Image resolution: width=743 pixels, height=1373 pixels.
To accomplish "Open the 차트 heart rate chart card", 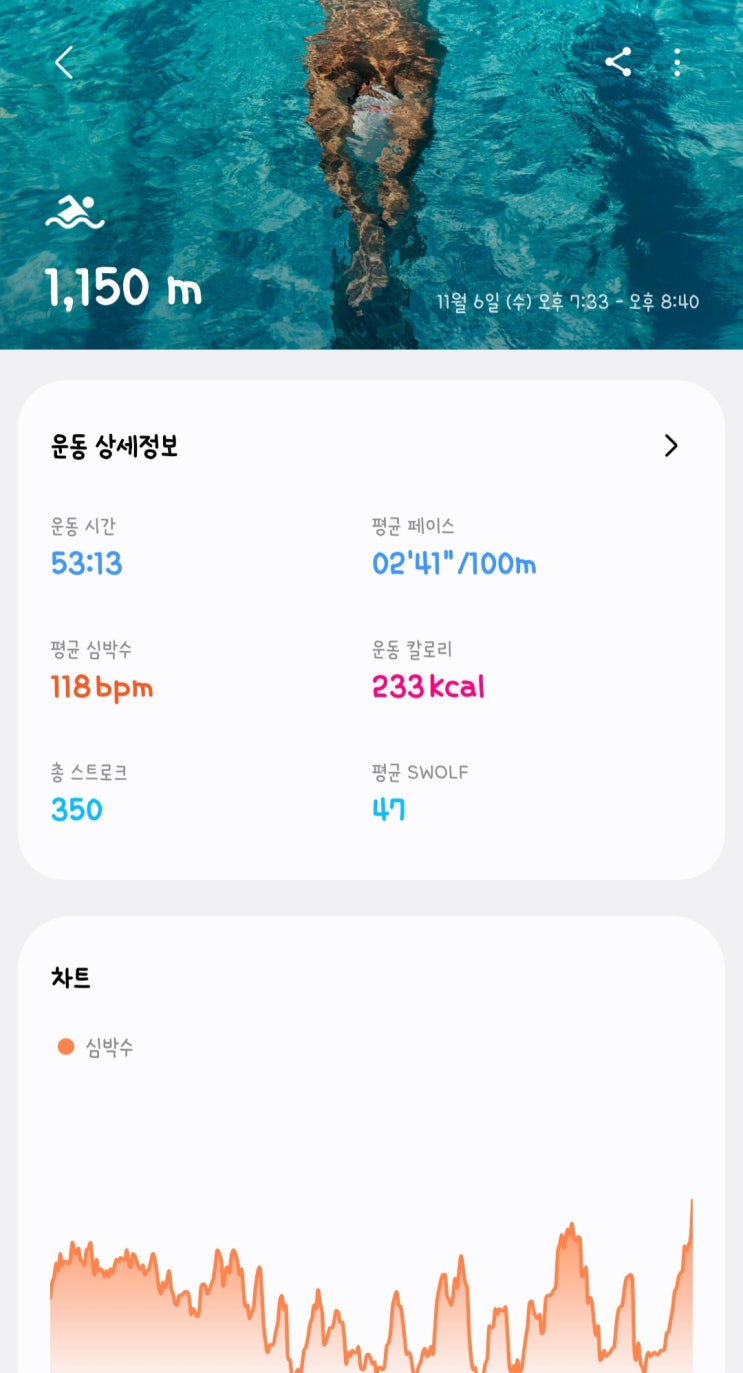I will [371, 1144].
